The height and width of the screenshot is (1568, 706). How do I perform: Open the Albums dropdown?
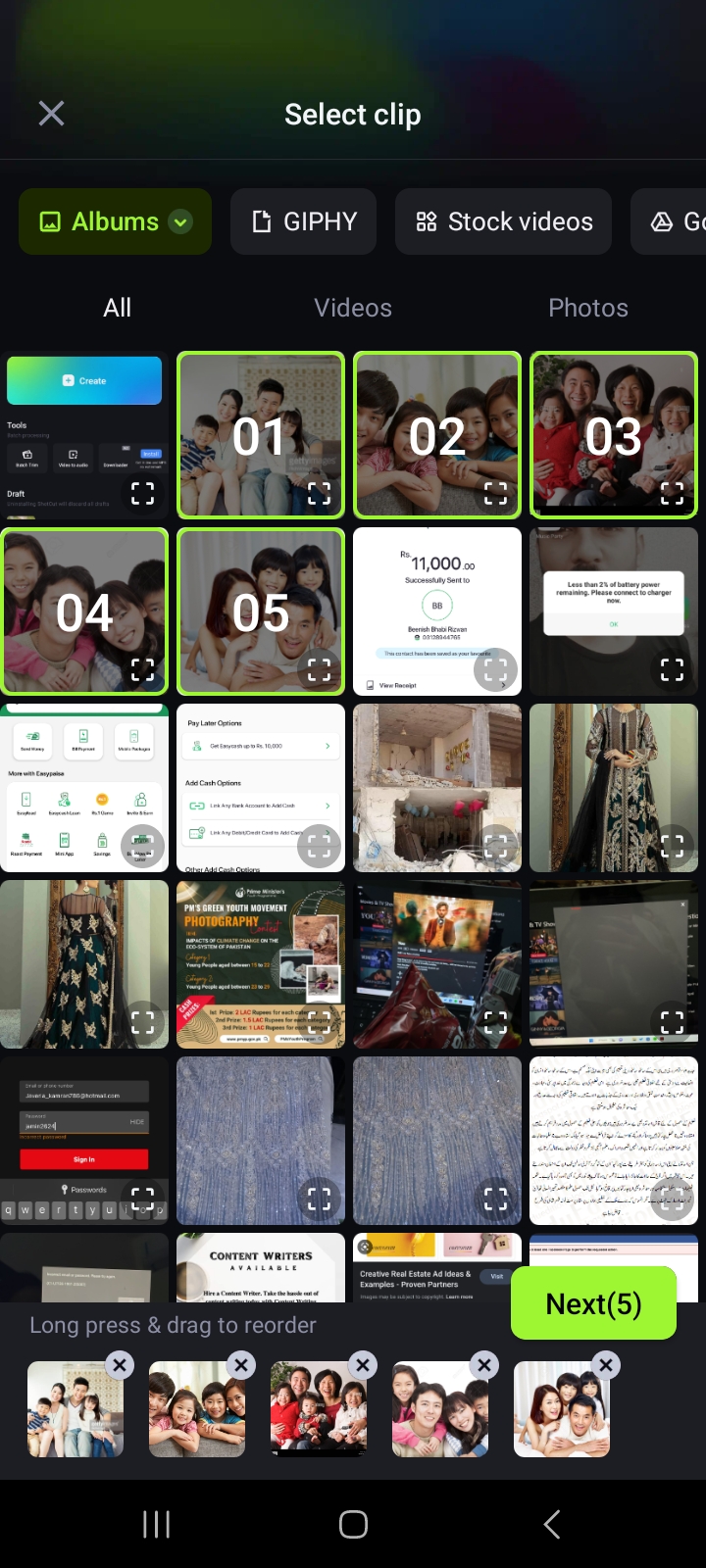pos(115,221)
